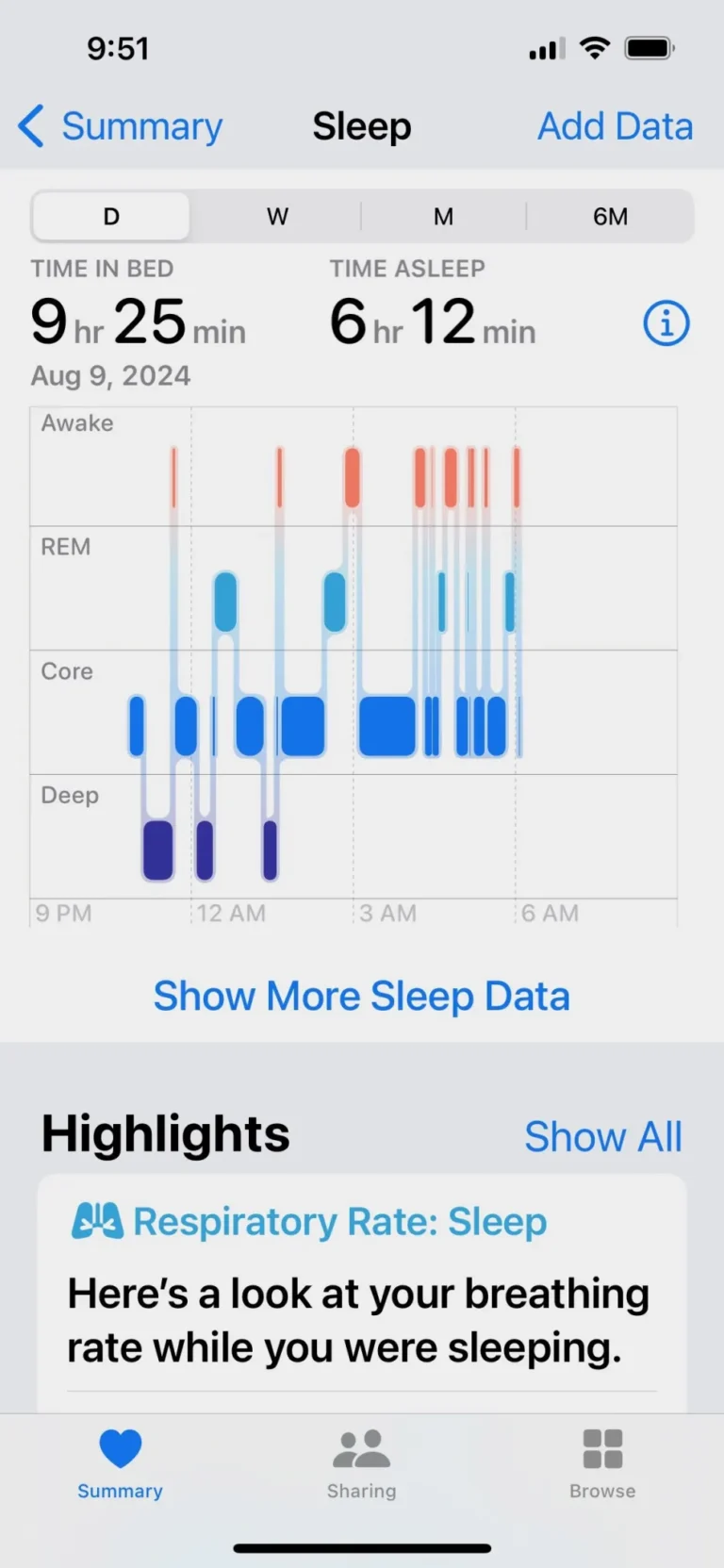Open the Summary tab

(x=120, y=1463)
